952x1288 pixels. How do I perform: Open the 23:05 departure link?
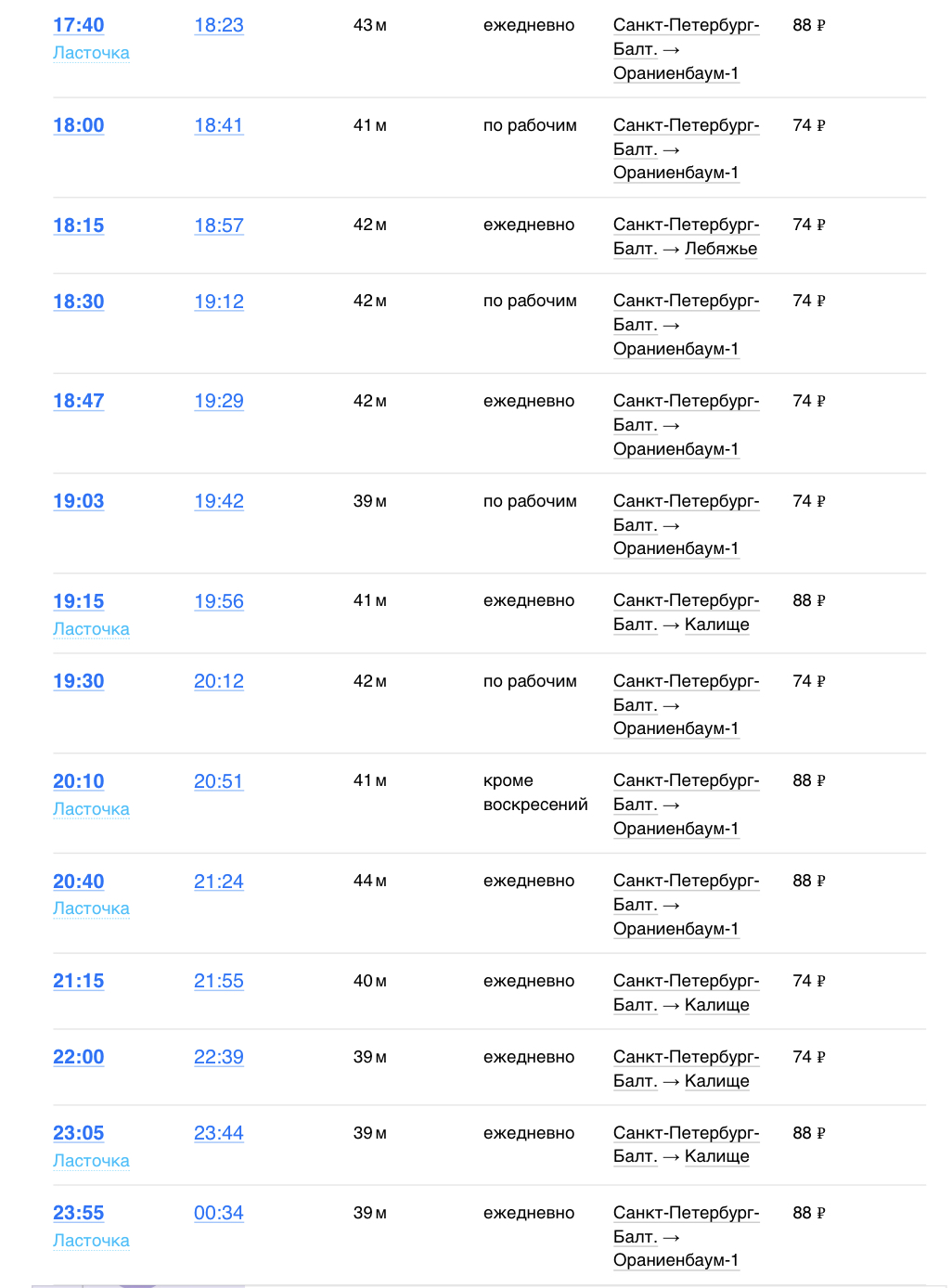point(78,1134)
